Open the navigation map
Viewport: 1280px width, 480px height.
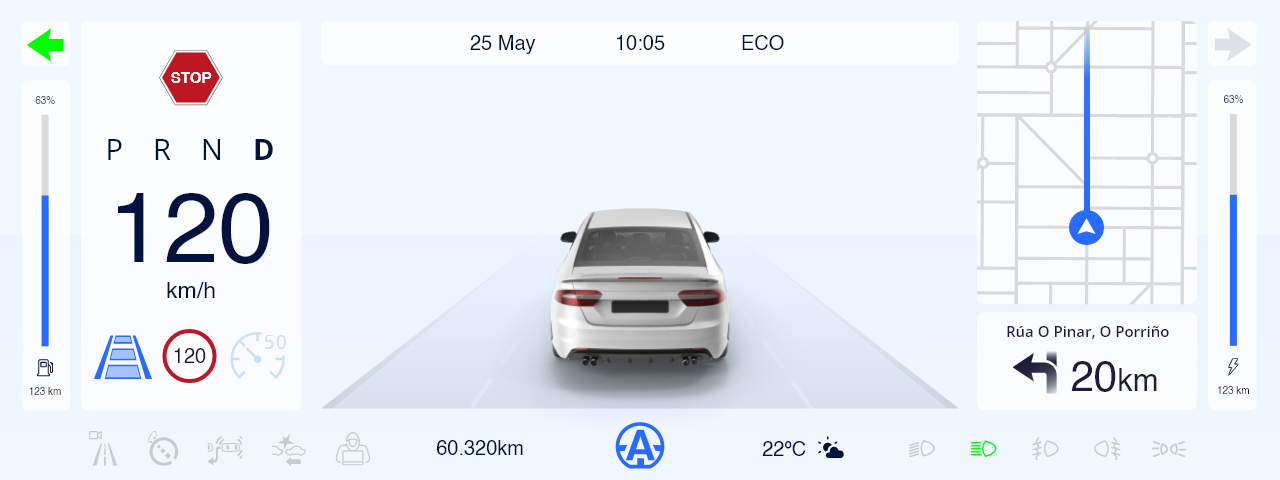pos(1086,162)
